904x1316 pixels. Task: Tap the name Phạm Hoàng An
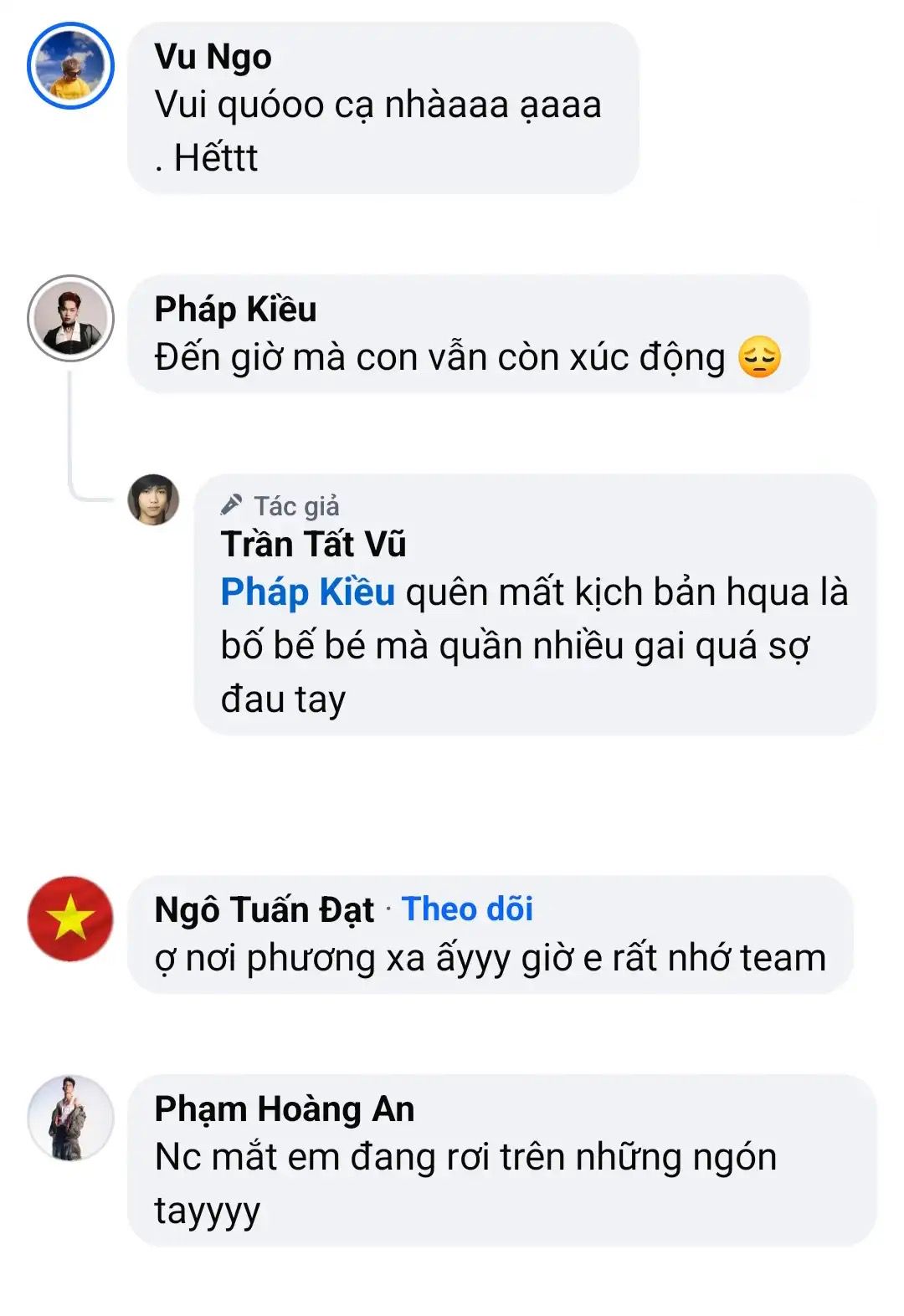tap(284, 1109)
